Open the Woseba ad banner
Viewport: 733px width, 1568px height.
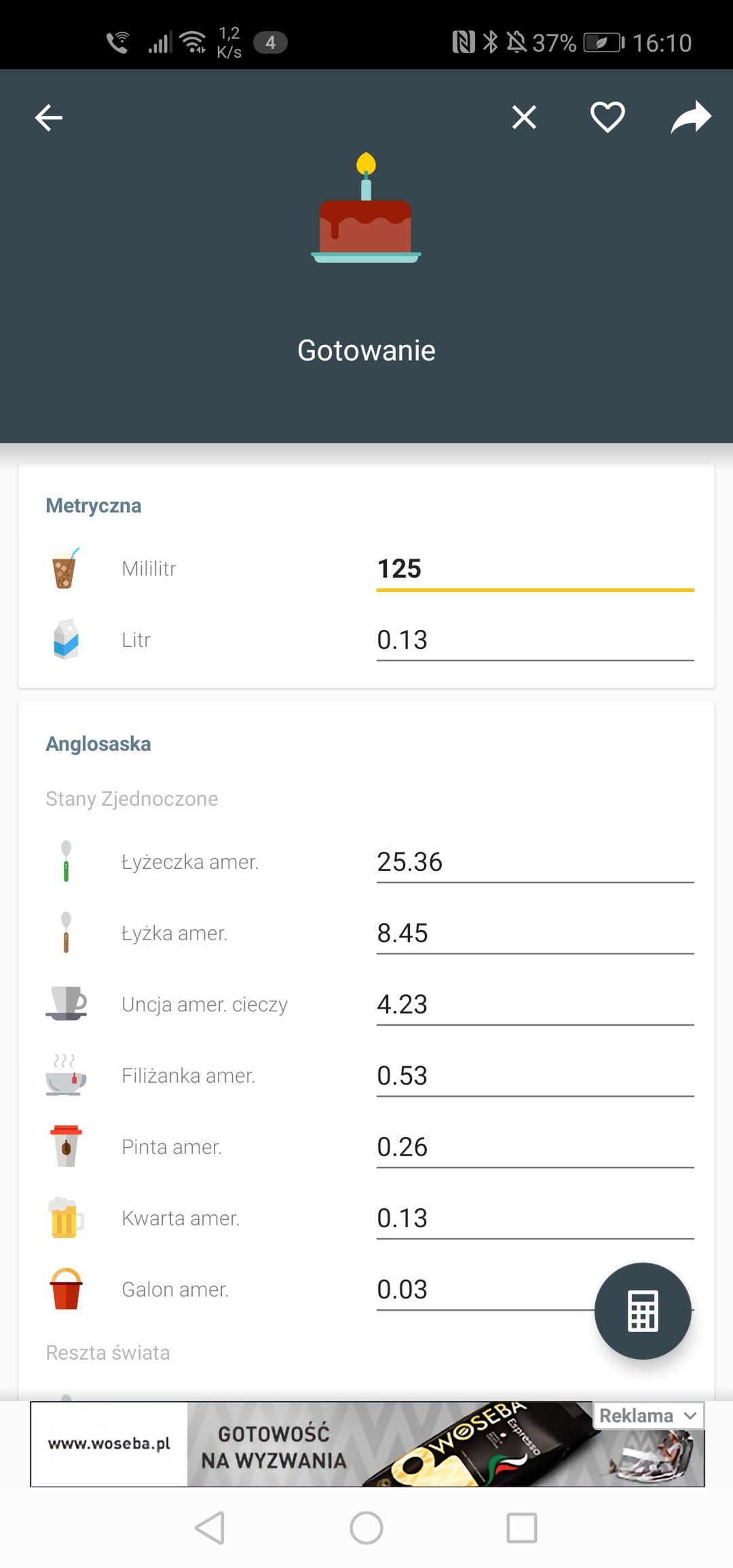(x=367, y=1444)
